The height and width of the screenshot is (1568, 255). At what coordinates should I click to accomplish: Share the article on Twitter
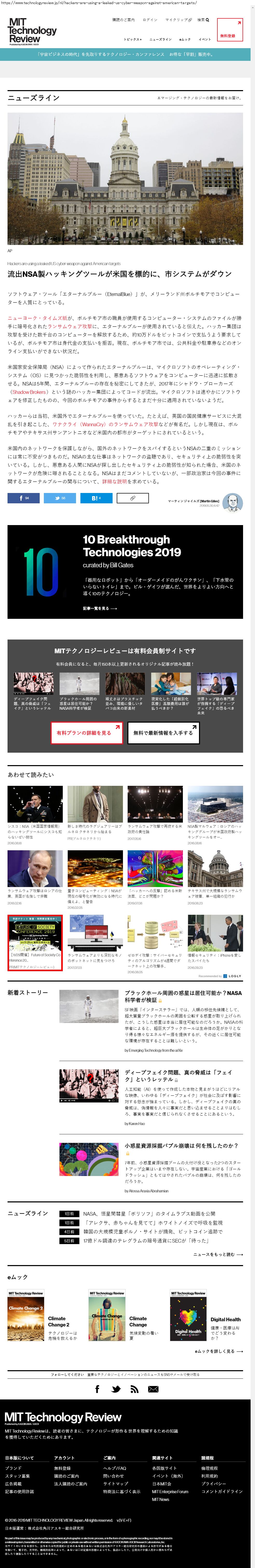(x=60, y=497)
